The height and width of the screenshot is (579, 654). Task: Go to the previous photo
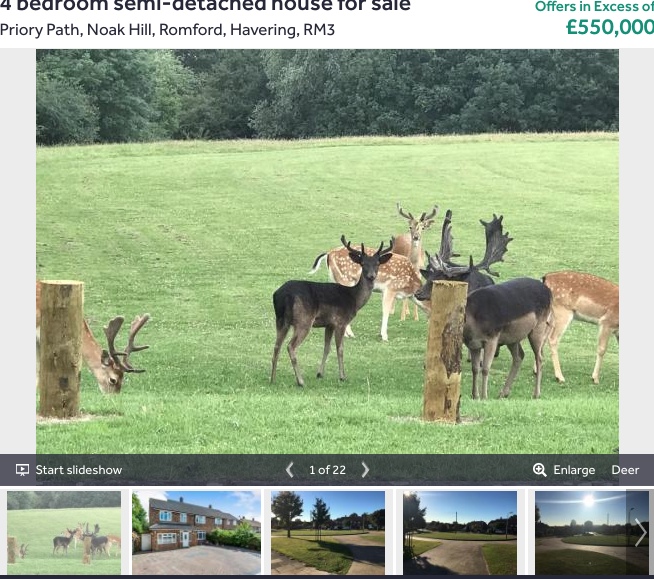pyautogui.click(x=290, y=470)
